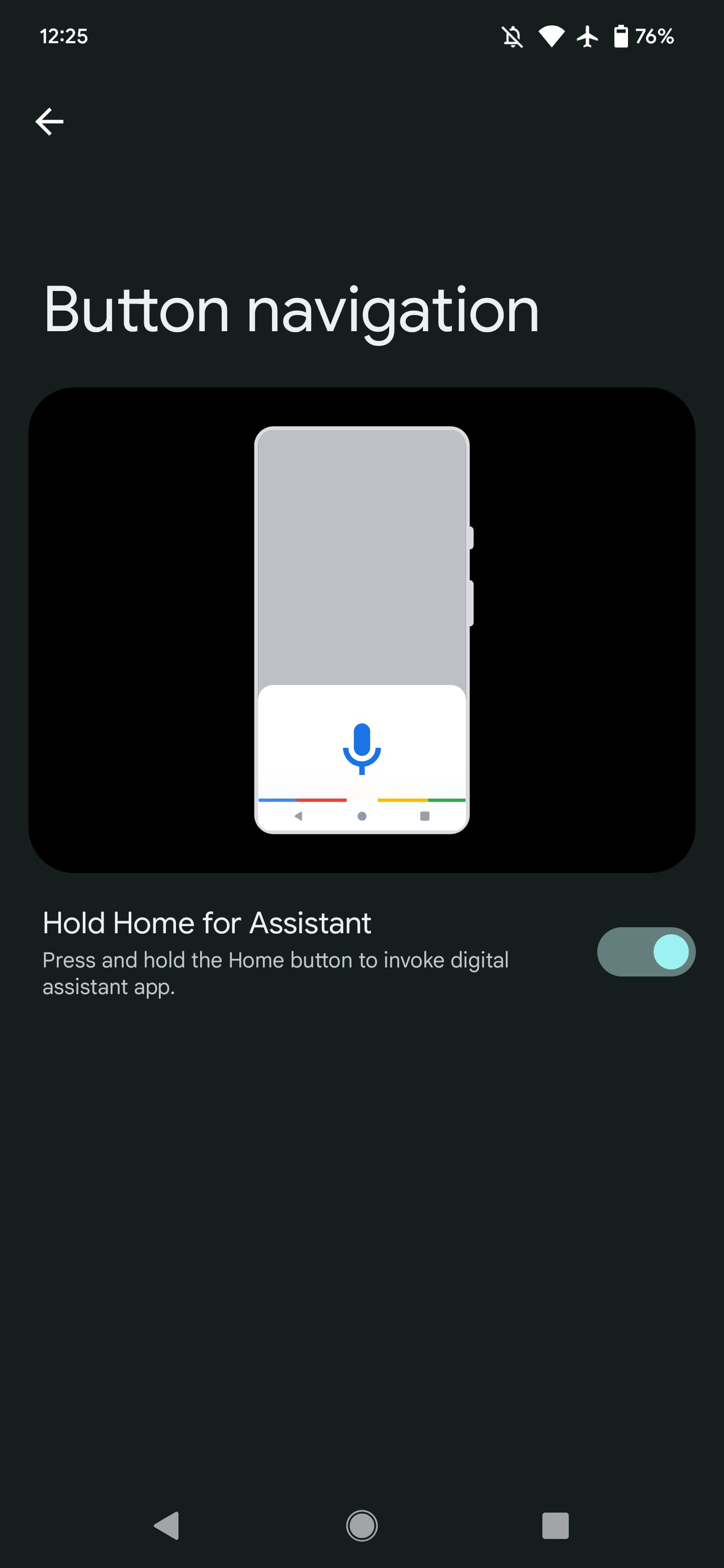Disable Hold Home for Assistant switch
The height and width of the screenshot is (1568, 724).
[x=646, y=951]
